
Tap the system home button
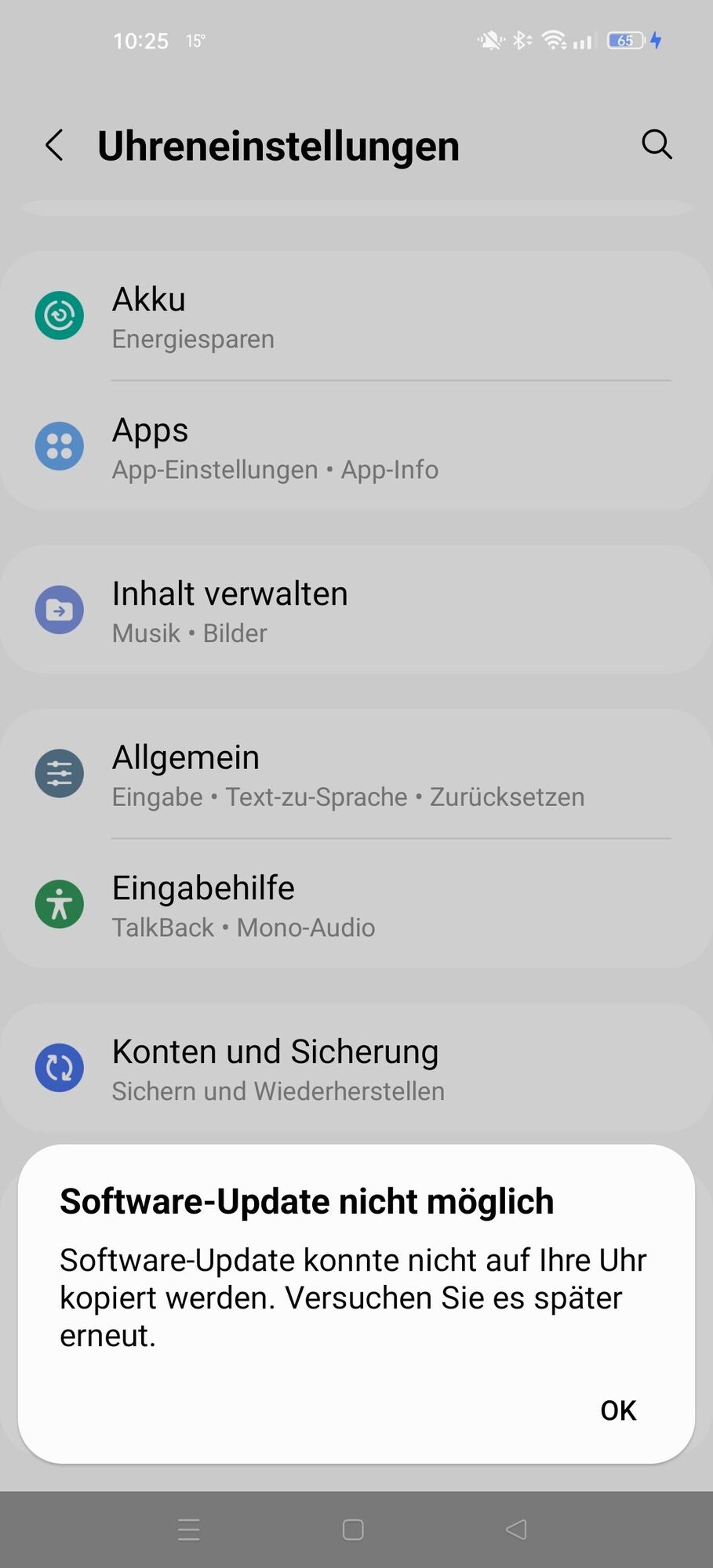(x=353, y=1530)
